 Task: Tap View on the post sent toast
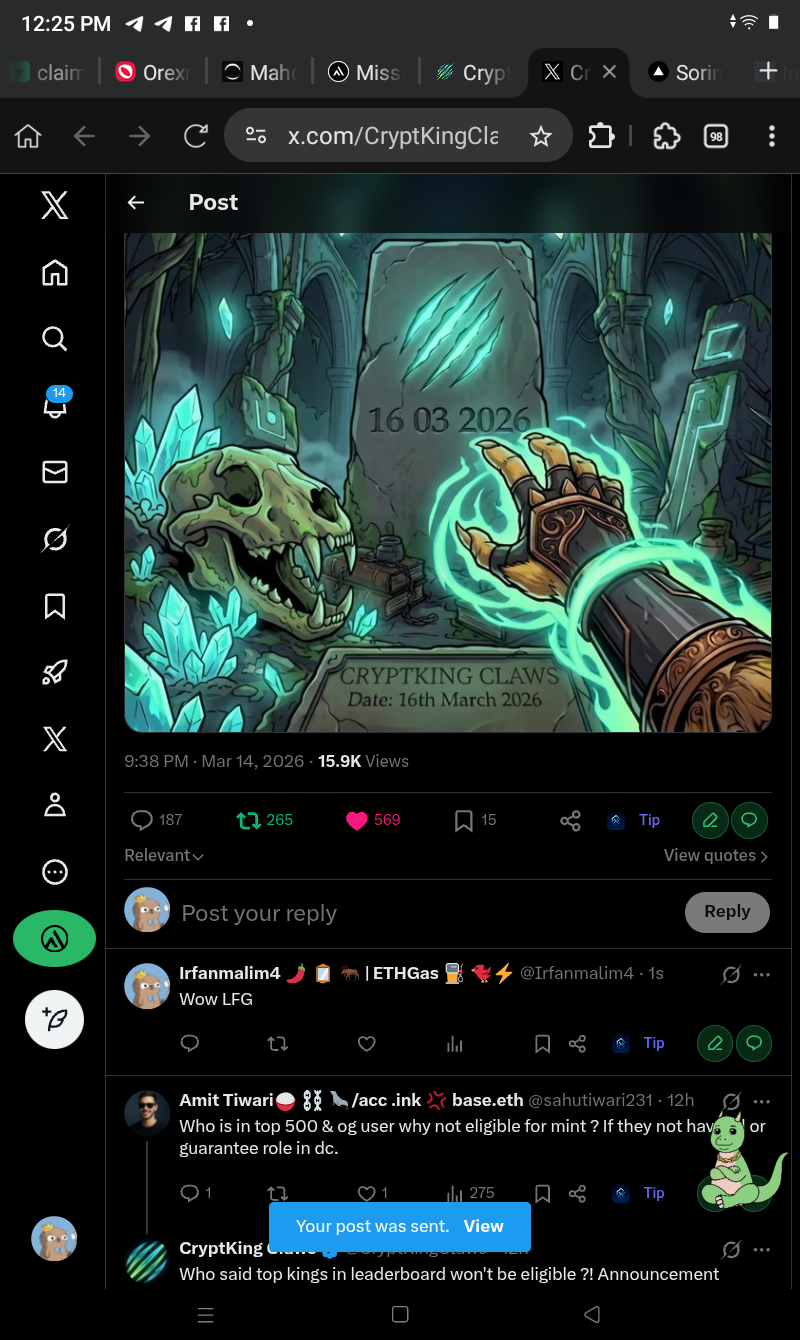[484, 1226]
